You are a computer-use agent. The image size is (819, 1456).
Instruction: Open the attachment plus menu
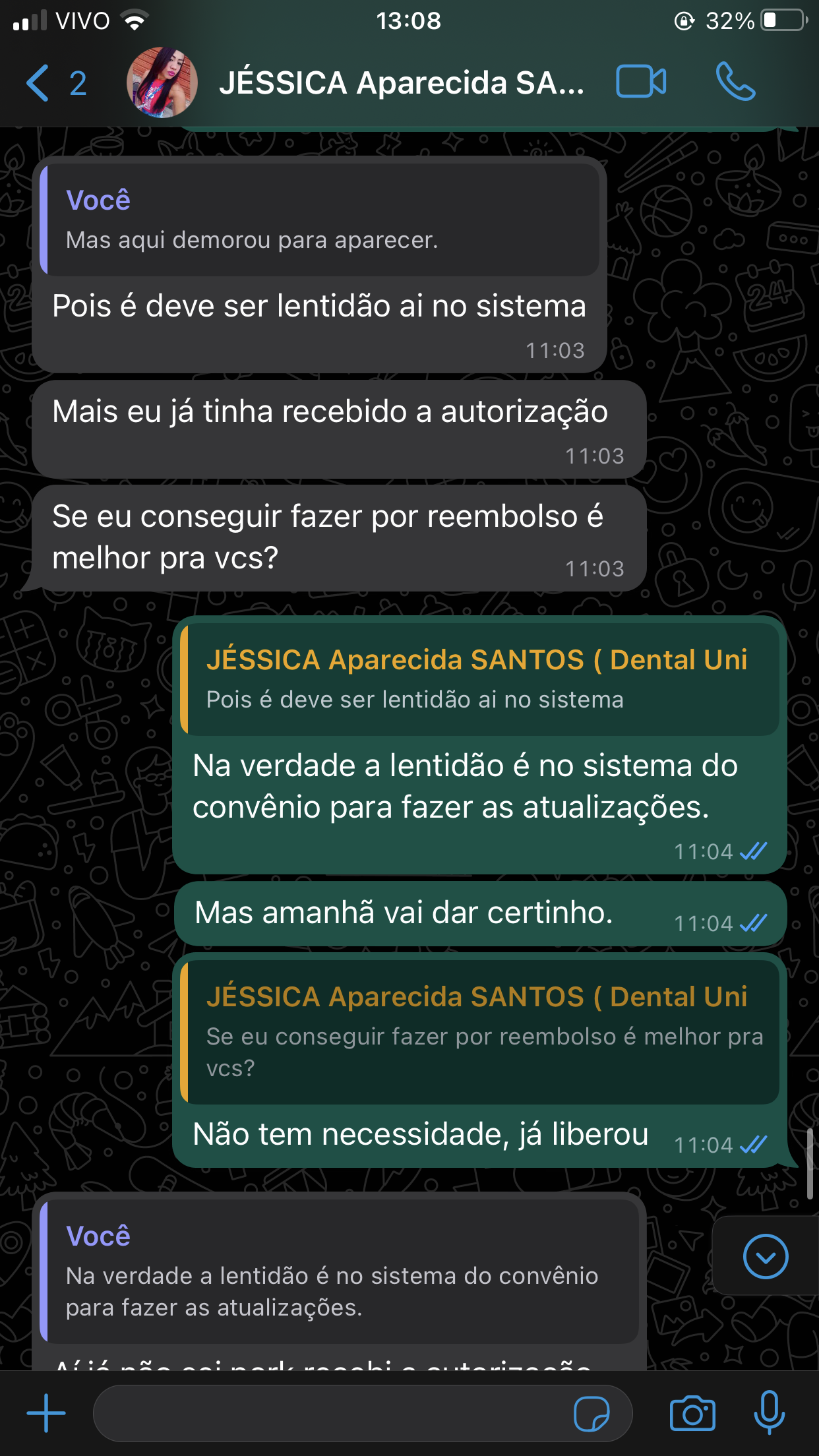(x=46, y=1413)
